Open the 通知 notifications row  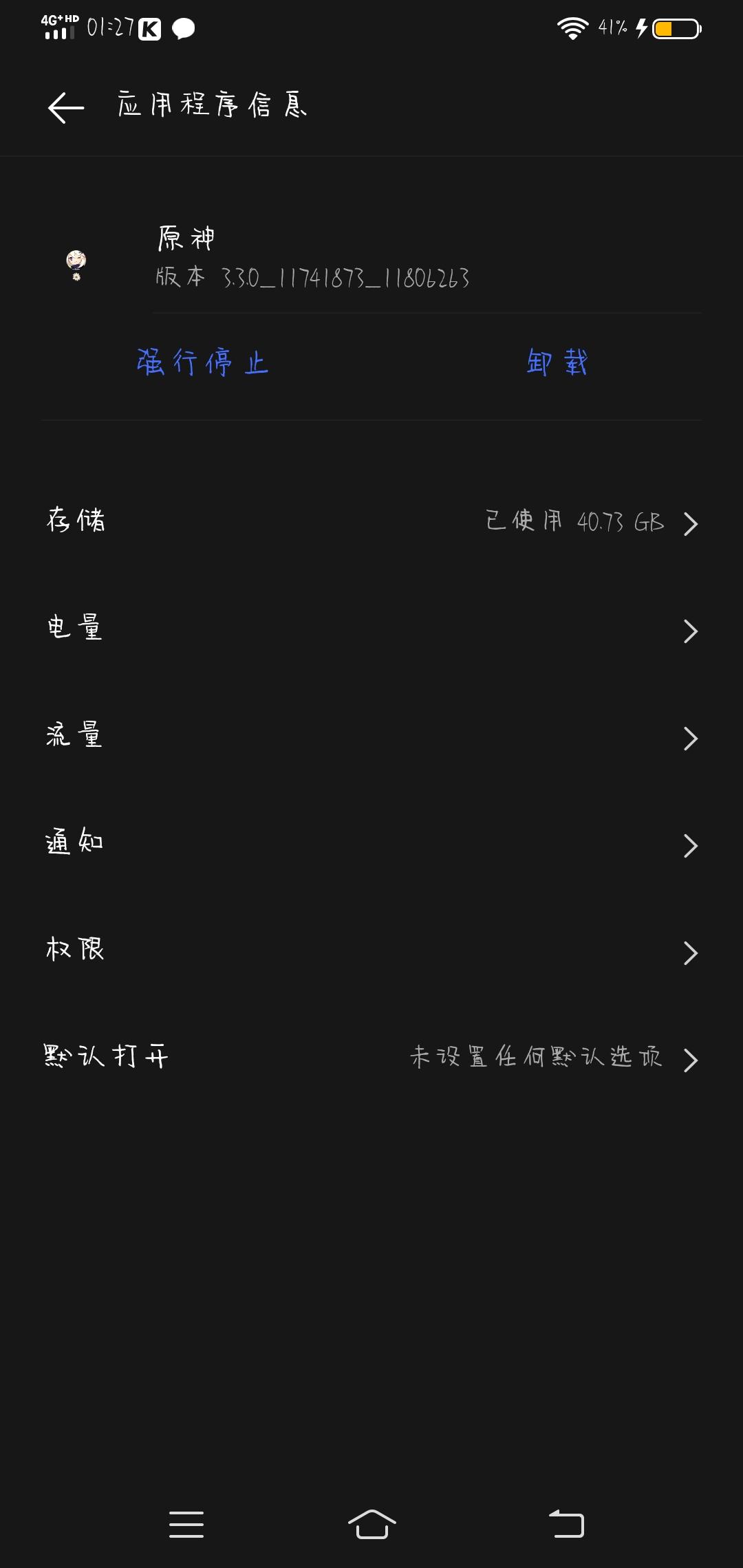(371, 844)
